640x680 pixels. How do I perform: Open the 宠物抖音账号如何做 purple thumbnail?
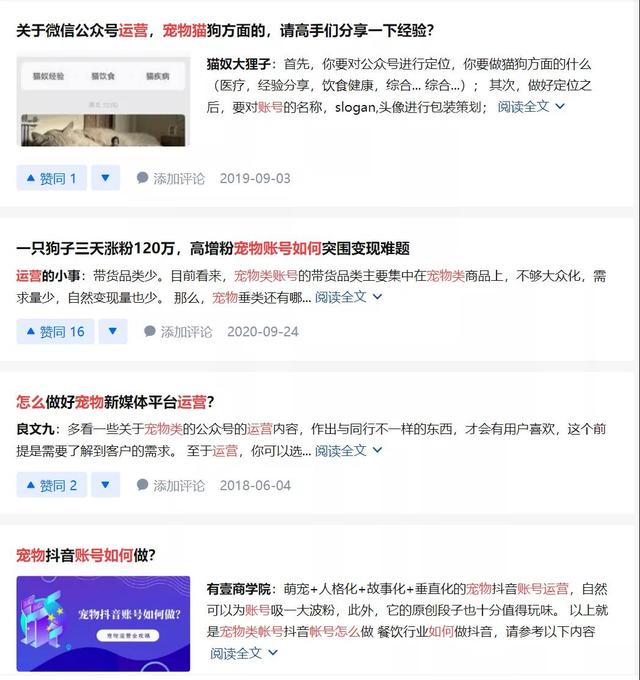point(104,623)
